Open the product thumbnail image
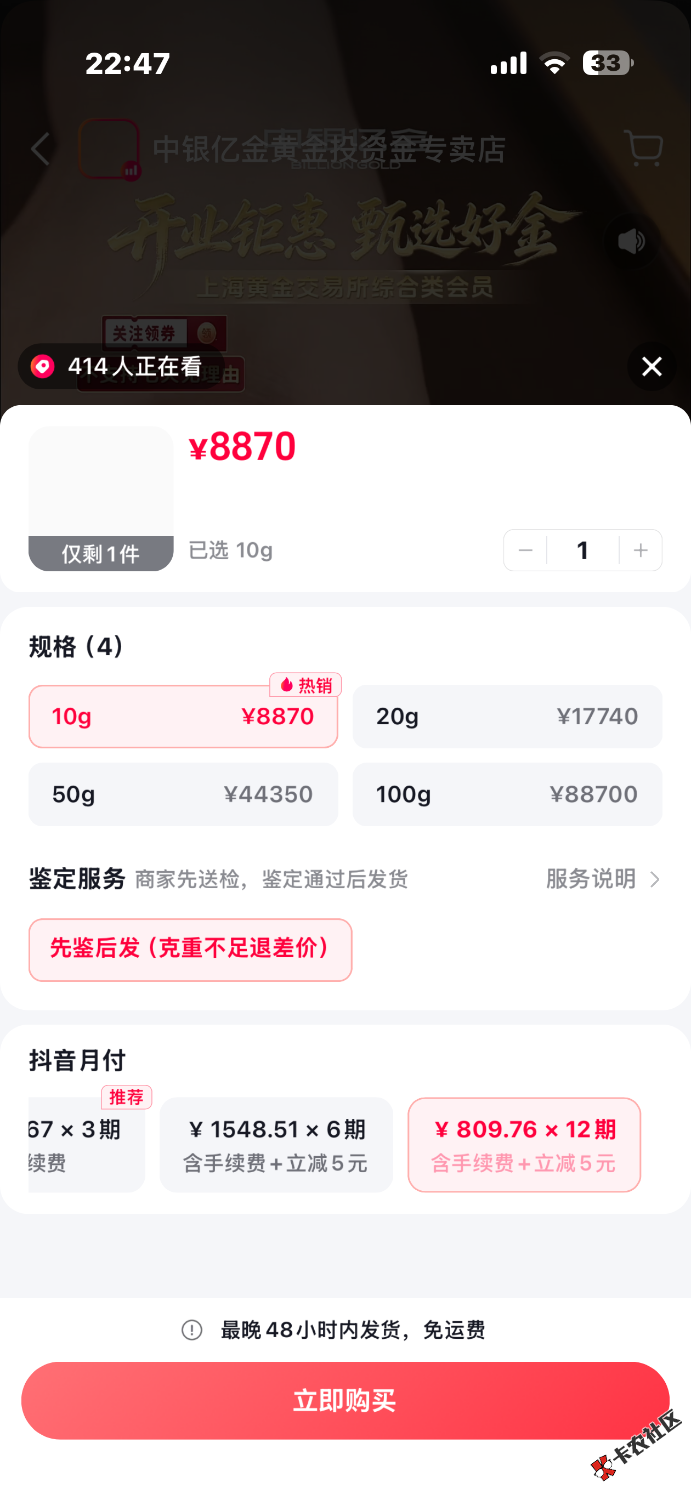Viewport: 691px width, 1500px height. point(101,499)
